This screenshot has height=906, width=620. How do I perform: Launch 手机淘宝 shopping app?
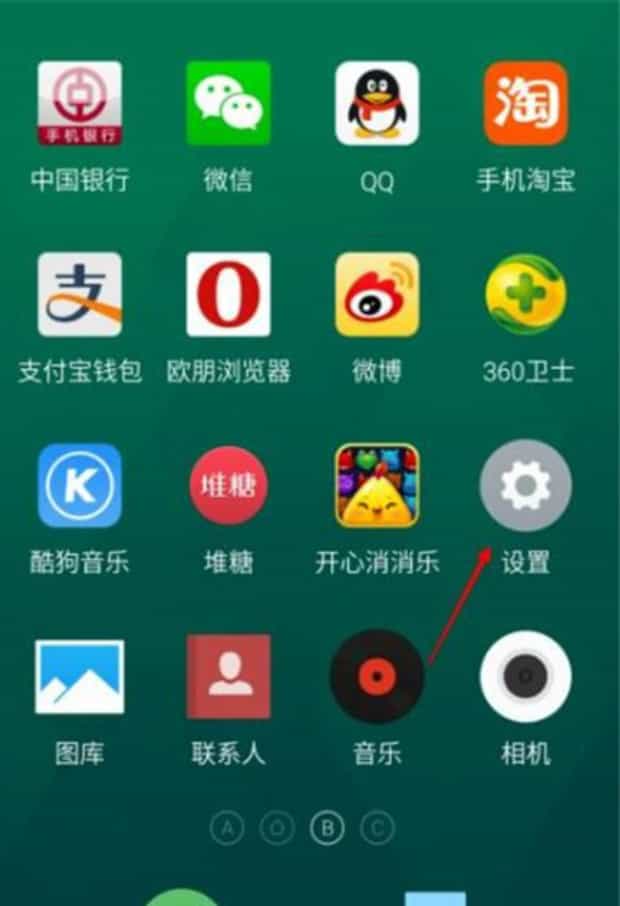pos(525,104)
